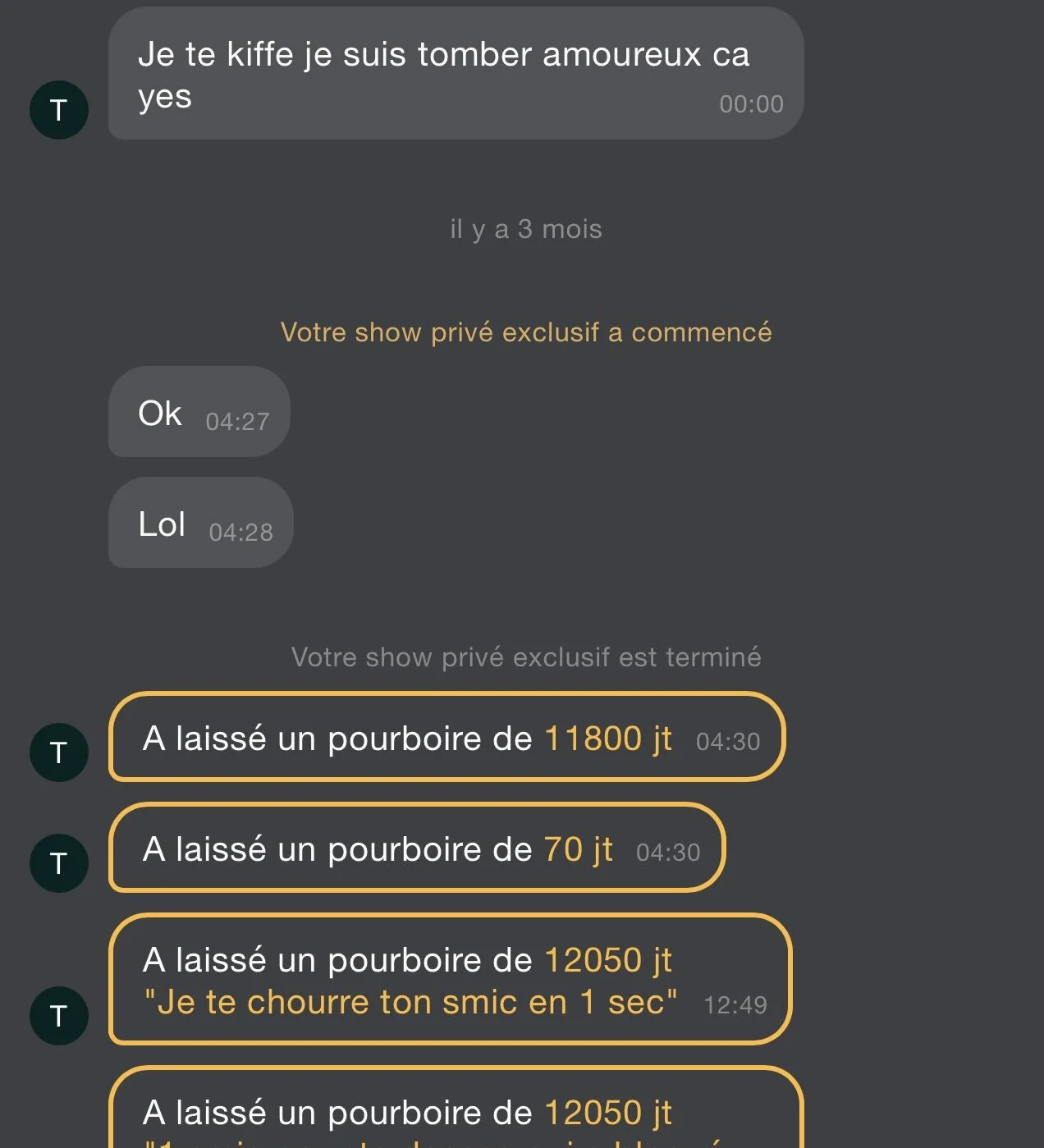Open the T avatar beside the 70 jt tip
The width and height of the screenshot is (1044, 1148).
(59, 862)
